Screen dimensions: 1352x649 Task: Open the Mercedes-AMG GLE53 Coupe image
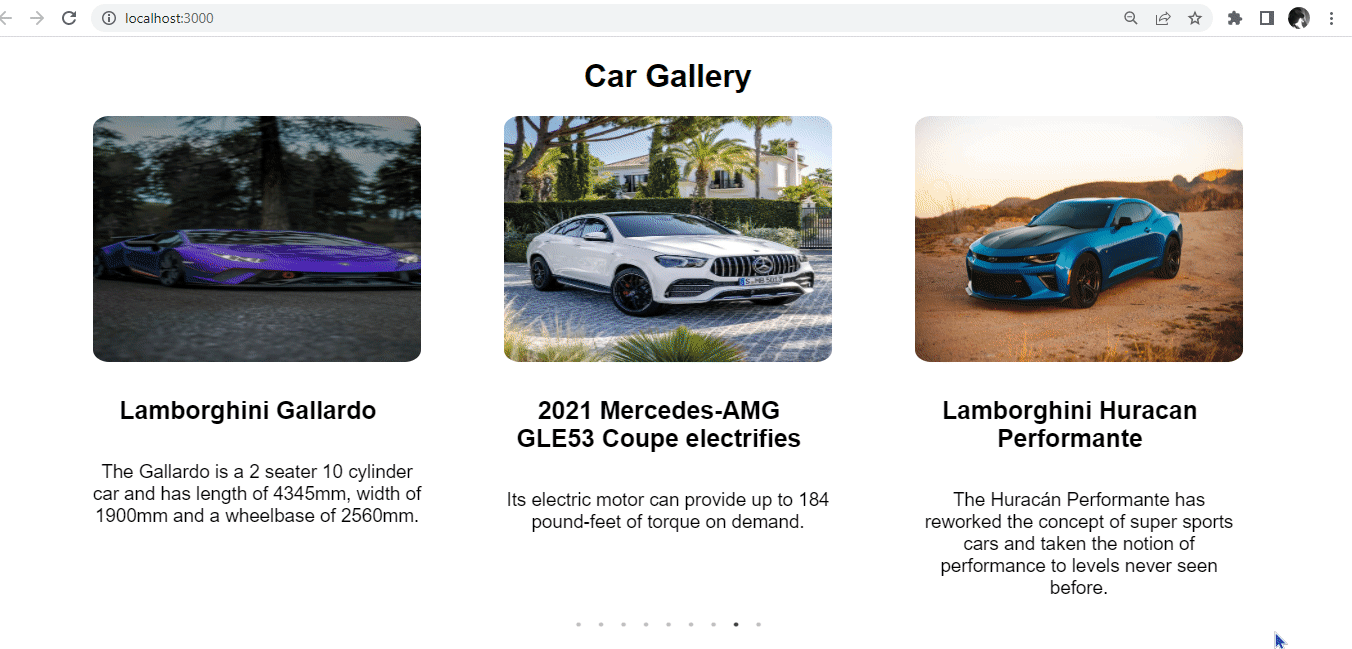pos(668,239)
